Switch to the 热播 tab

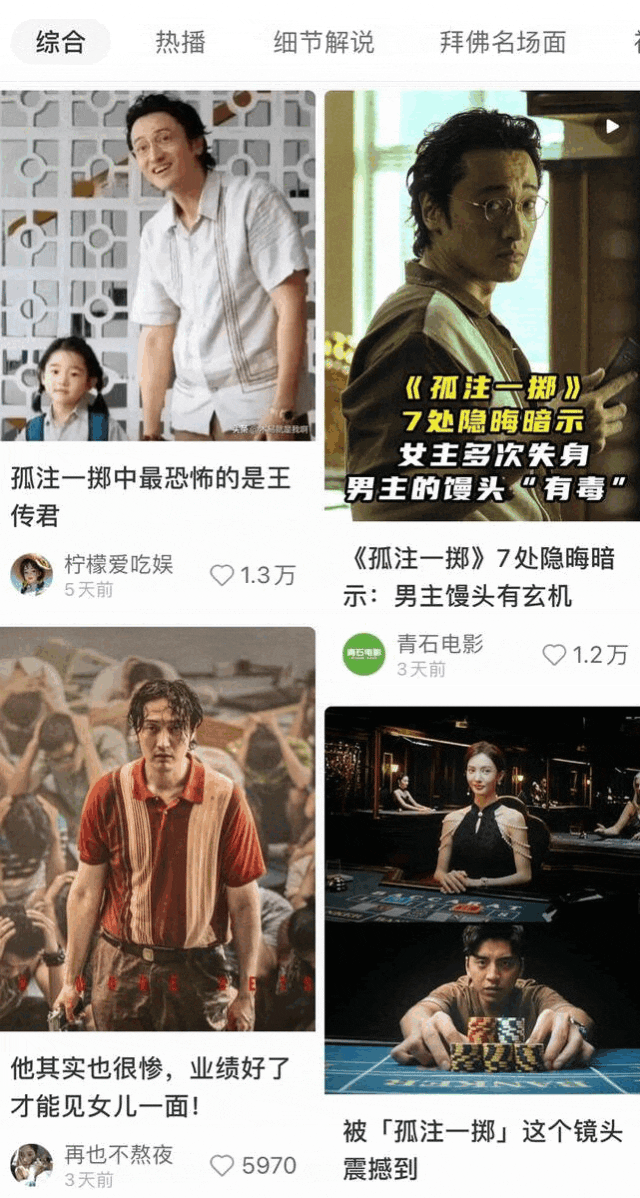180,42
